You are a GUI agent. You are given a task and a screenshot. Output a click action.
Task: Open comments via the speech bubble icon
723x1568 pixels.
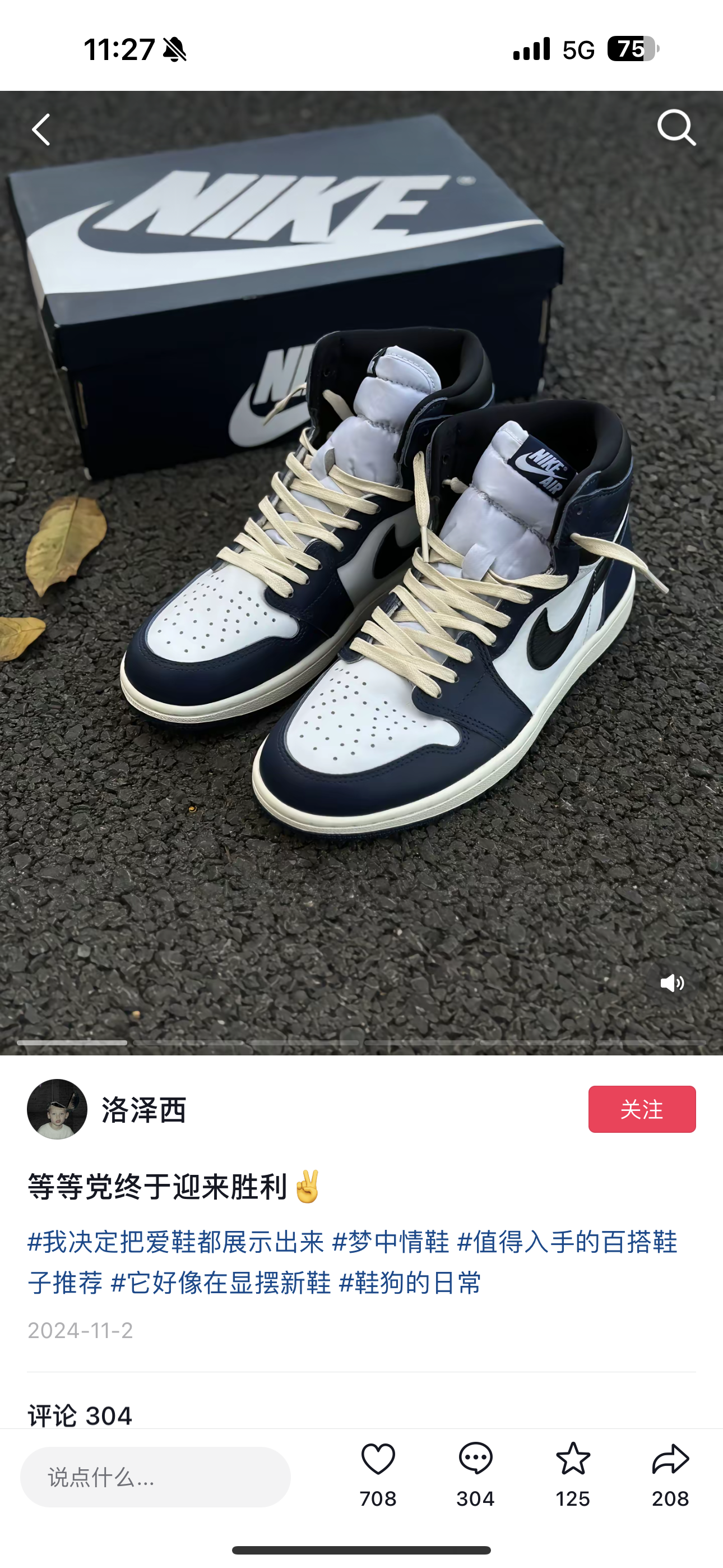click(x=475, y=1459)
